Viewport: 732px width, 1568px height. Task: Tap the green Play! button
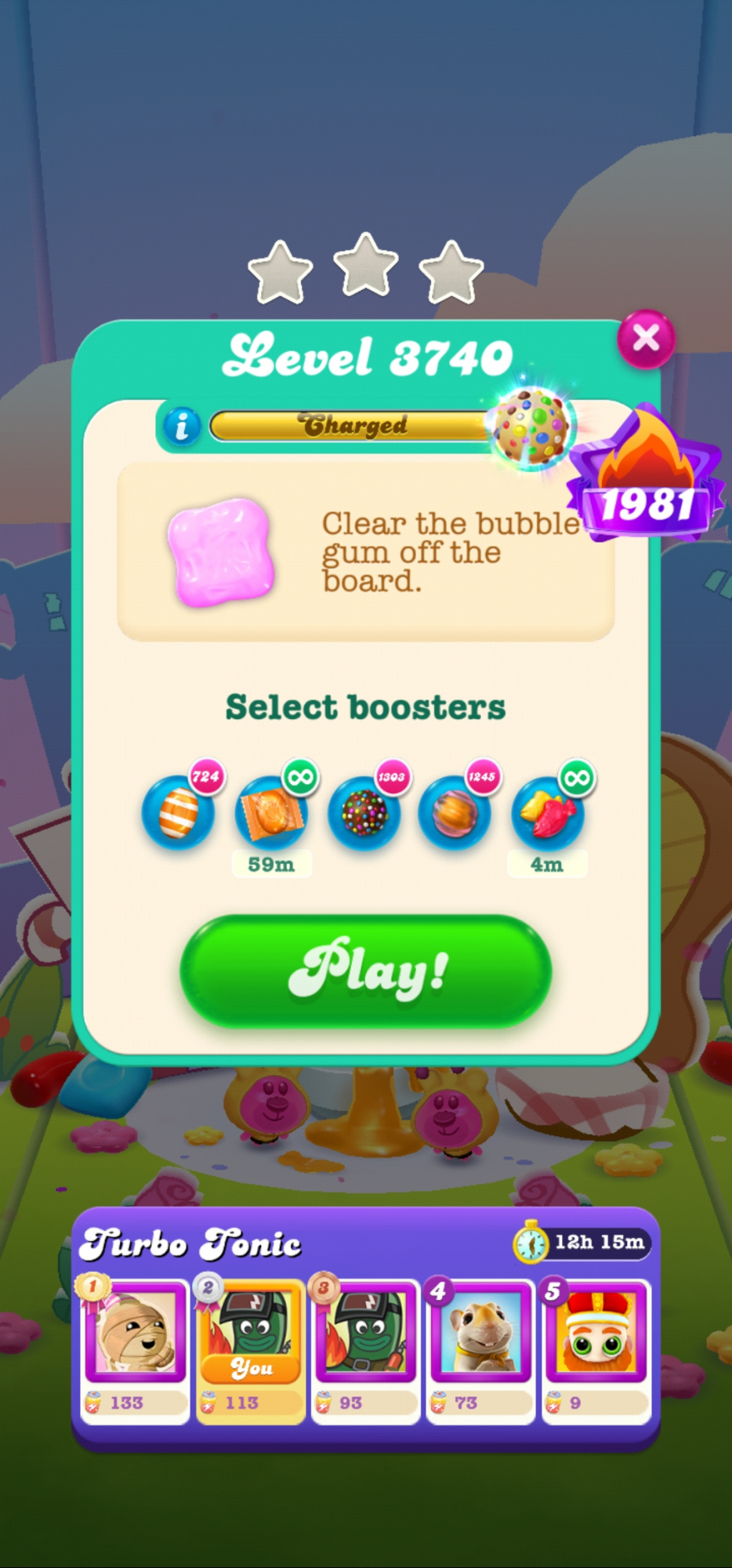click(366, 971)
